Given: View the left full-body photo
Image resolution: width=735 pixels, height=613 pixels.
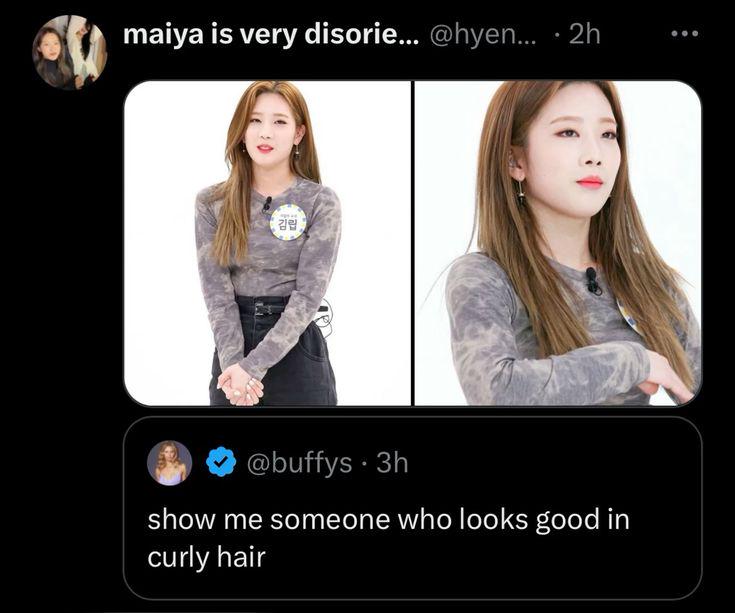Looking at the screenshot, I should 267,243.
